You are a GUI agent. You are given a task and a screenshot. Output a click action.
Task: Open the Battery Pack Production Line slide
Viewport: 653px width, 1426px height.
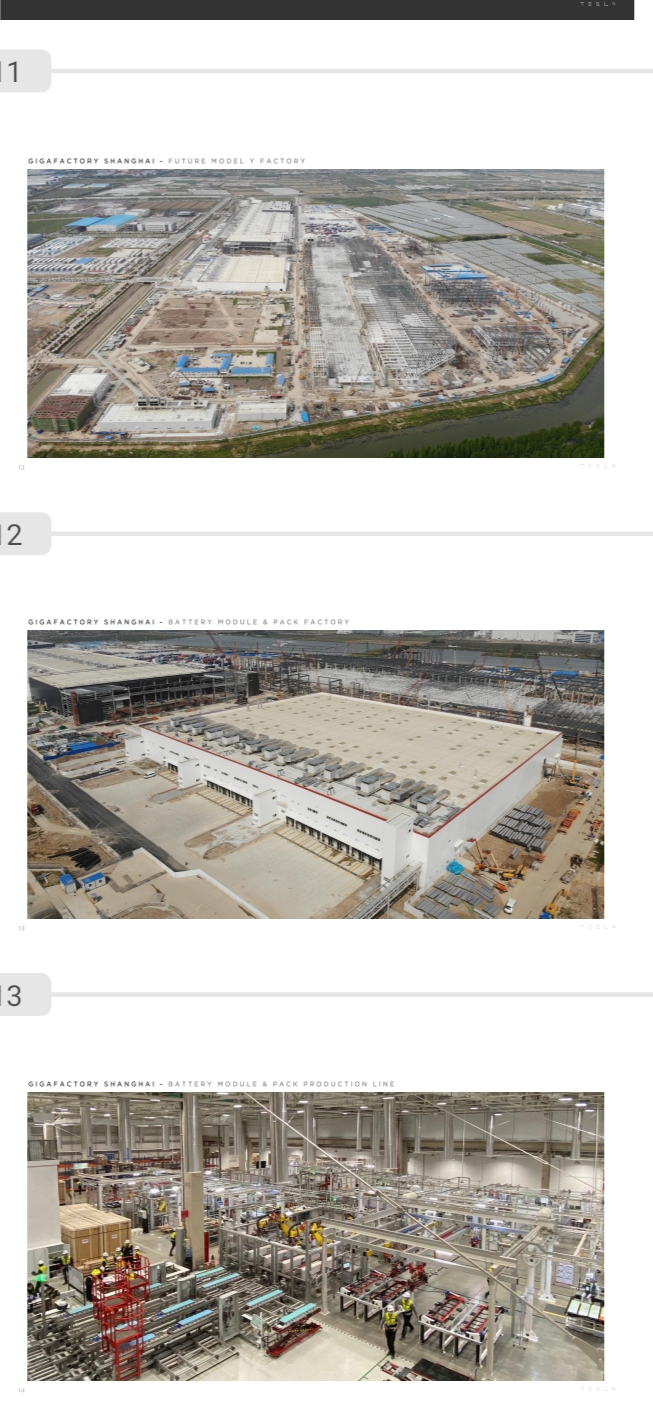315,1235
